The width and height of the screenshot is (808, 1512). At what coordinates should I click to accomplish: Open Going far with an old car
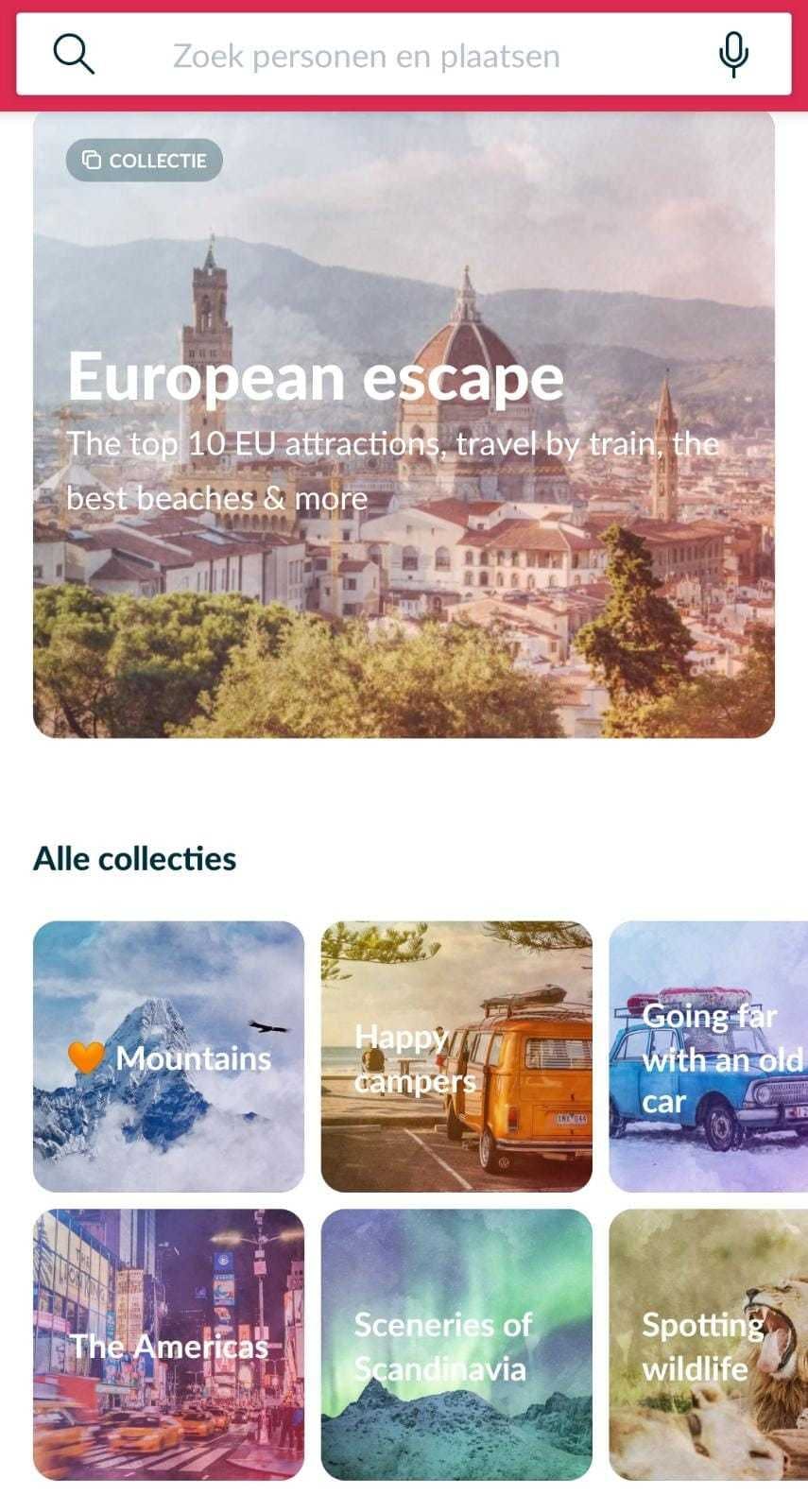click(709, 1057)
